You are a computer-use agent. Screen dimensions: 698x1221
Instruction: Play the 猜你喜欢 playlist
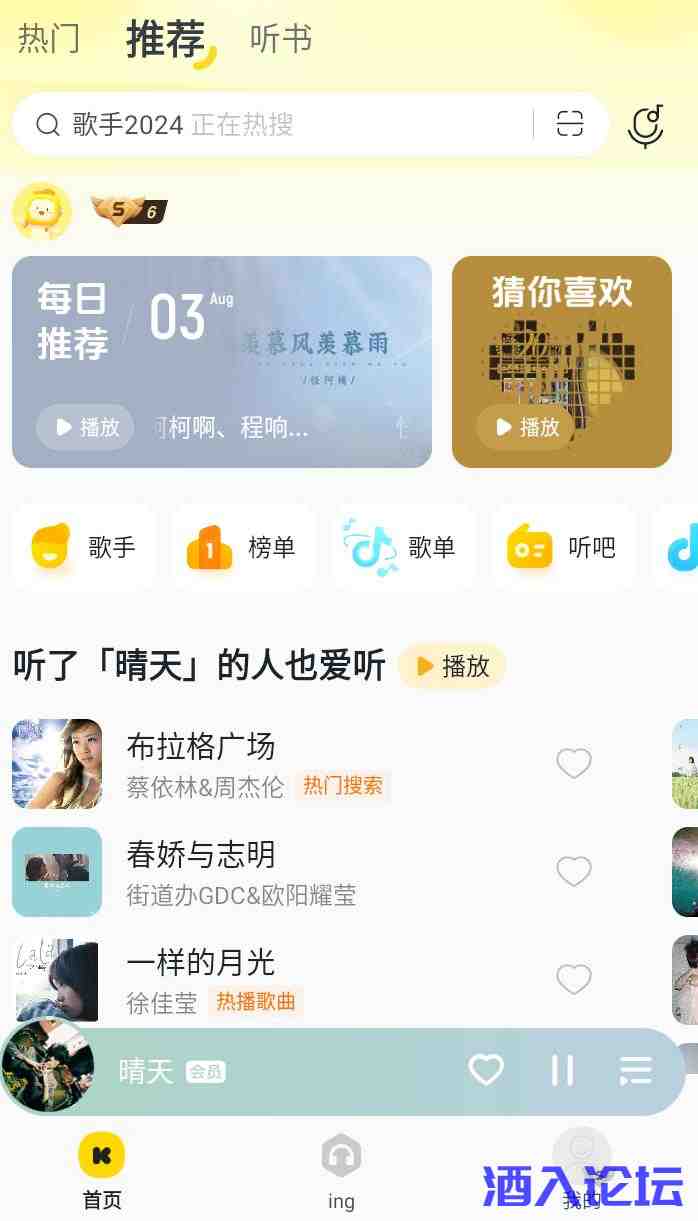click(x=525, y=428)
